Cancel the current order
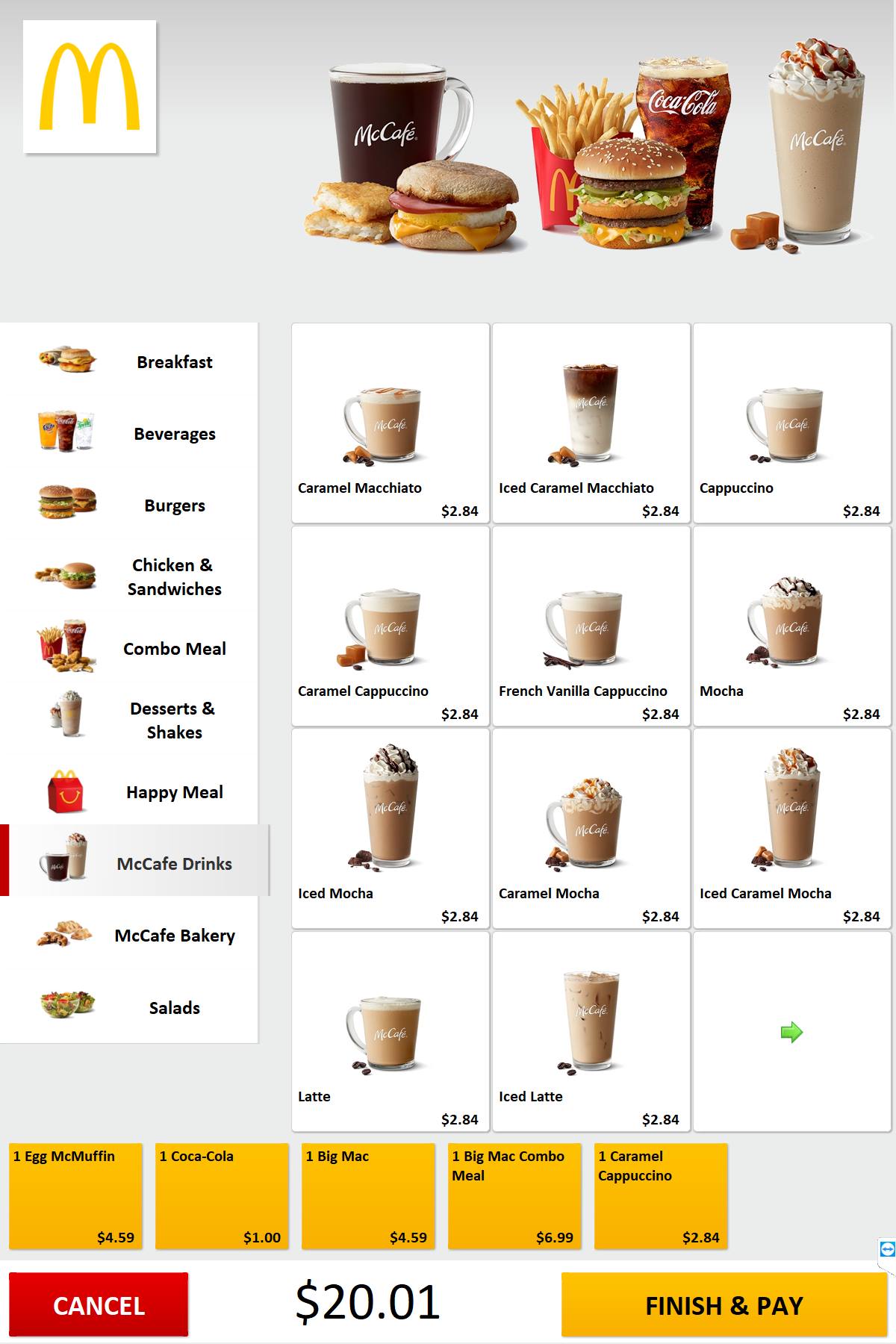This screenshot has height=1344, width=896. tap(99, 1305)
